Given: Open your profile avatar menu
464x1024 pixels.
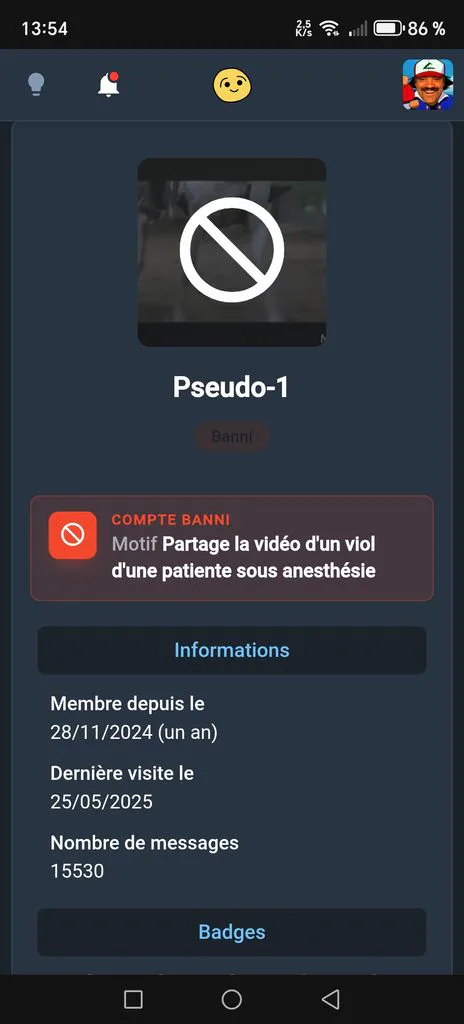Looking at the screenshot, I should click(428, 84).
